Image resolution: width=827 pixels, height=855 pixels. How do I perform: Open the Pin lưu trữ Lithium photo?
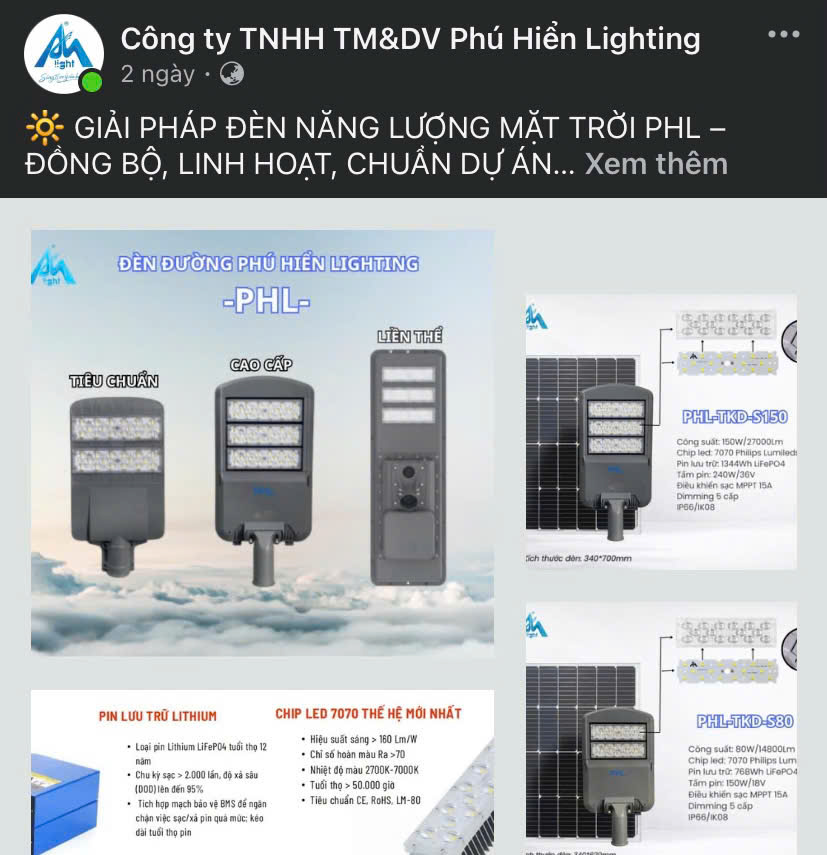click(262, 772)
